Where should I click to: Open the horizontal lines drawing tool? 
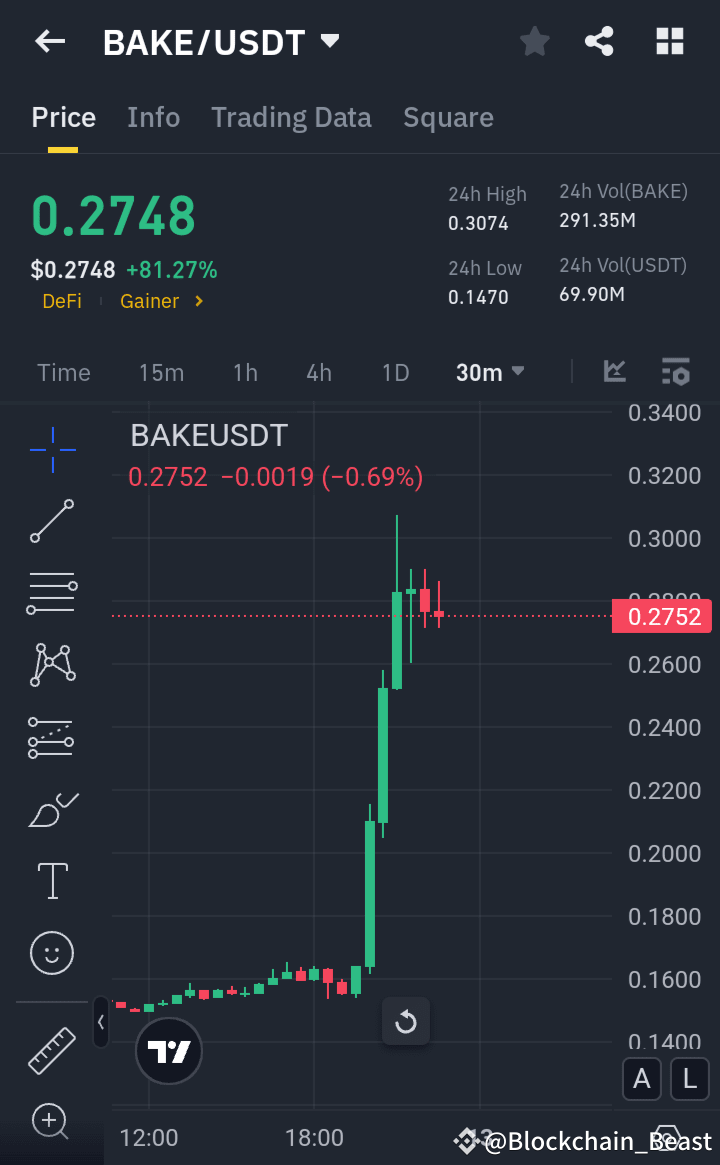point(51,592)
